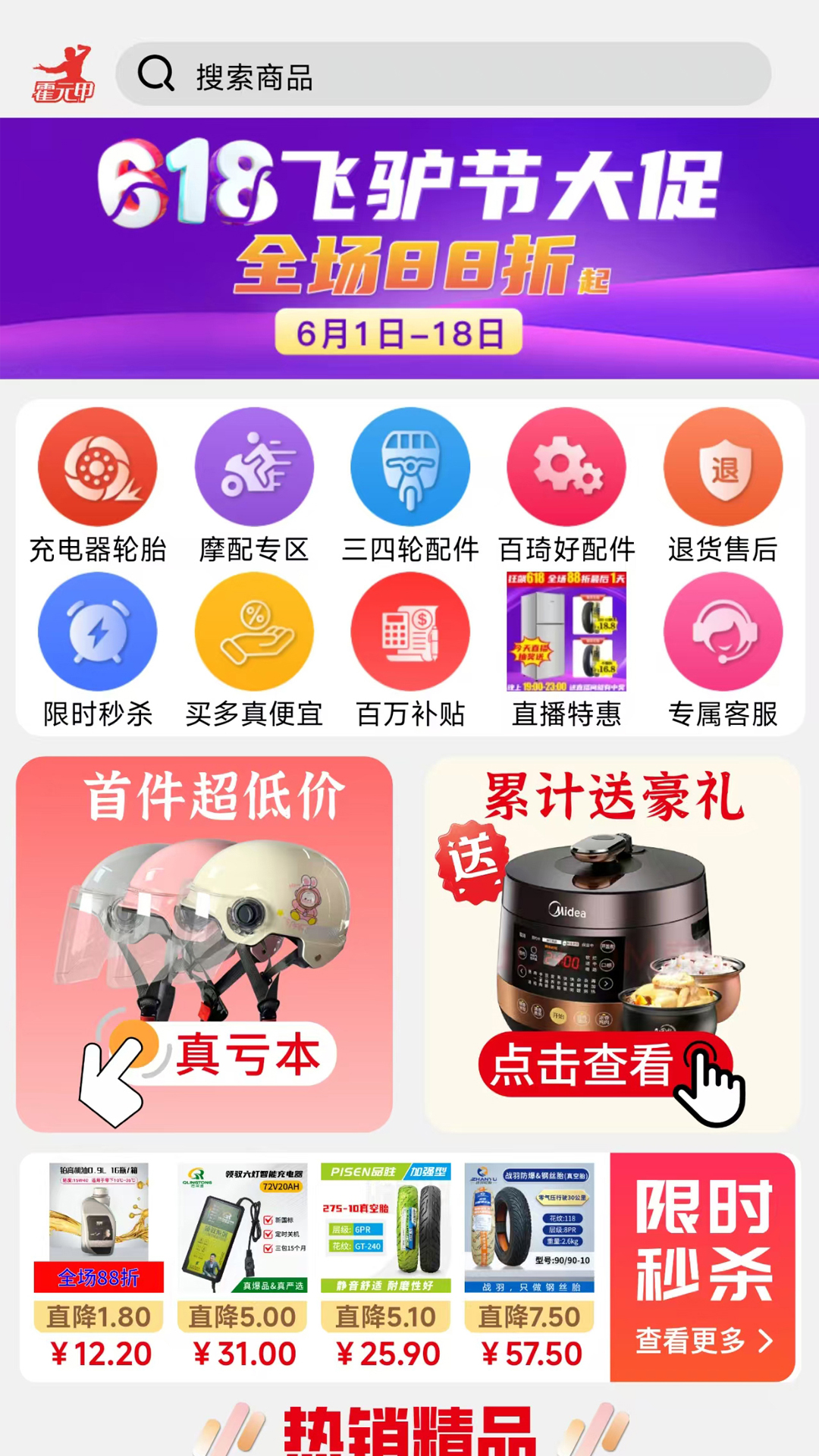
Task: Open the 充电器轮胎 category
Action: (98, 486)
